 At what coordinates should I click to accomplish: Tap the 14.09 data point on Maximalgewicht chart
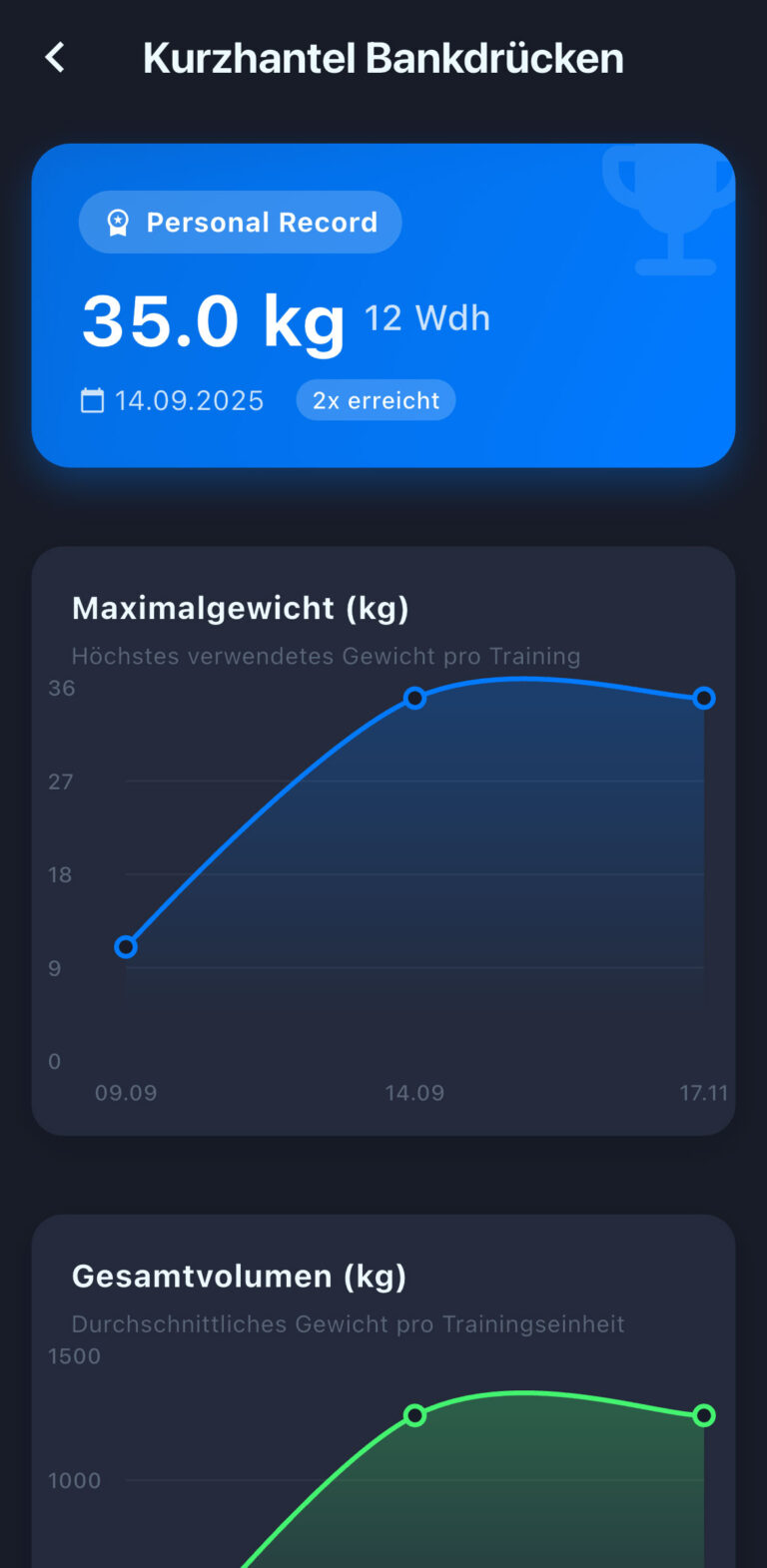pyautogui.click(x=414, y=698)
